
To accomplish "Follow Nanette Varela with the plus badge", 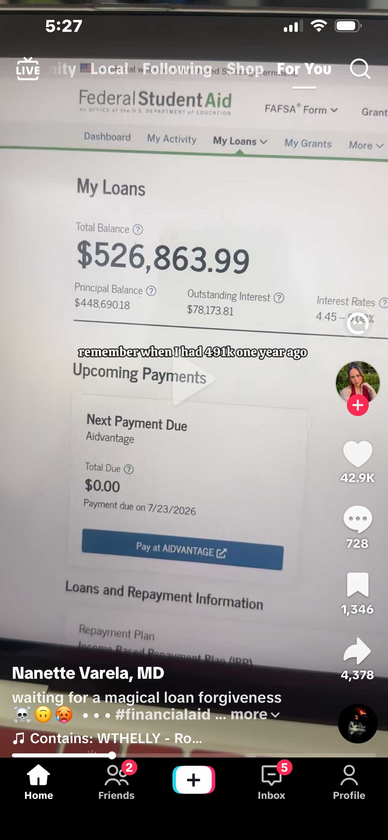I will coord(357,405).
